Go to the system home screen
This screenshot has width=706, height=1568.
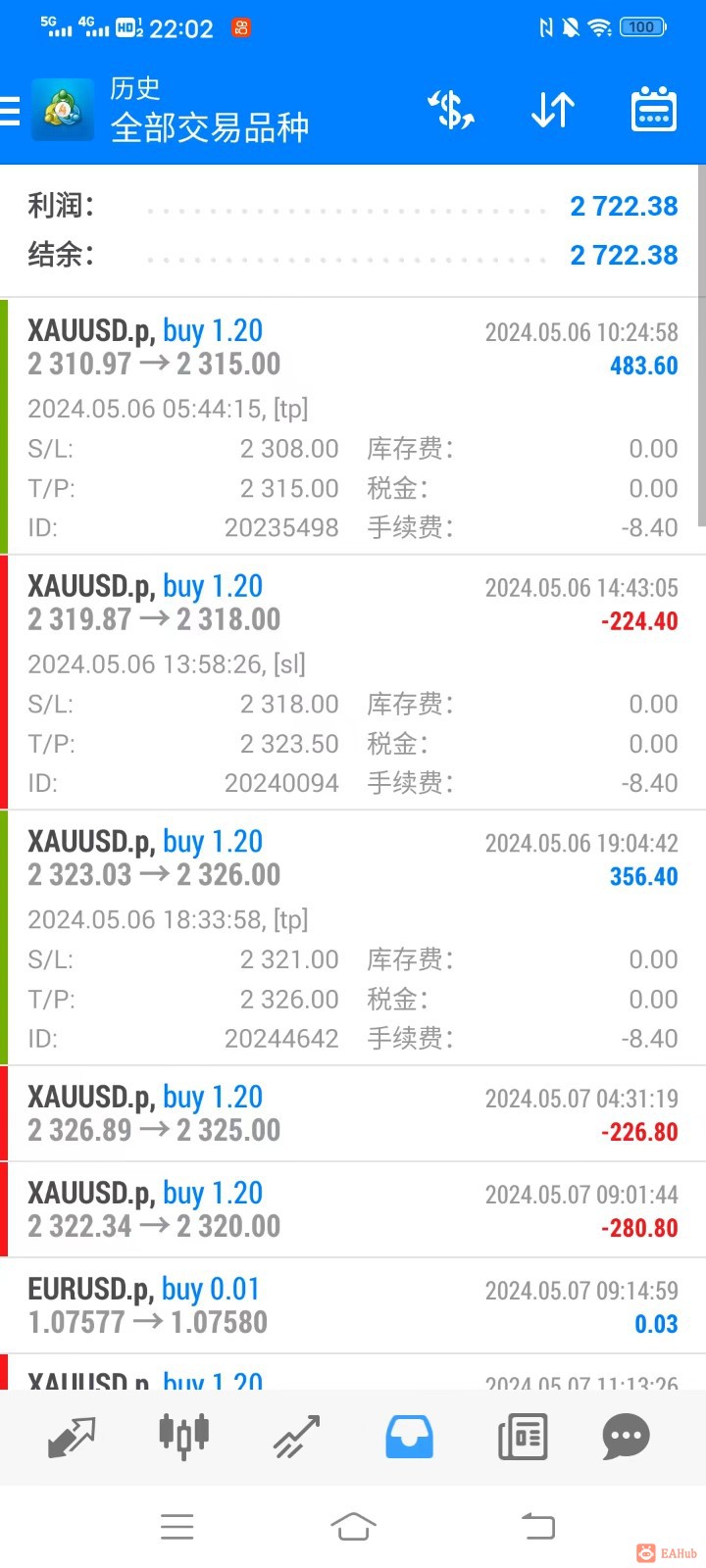(x=353, y=1526)
